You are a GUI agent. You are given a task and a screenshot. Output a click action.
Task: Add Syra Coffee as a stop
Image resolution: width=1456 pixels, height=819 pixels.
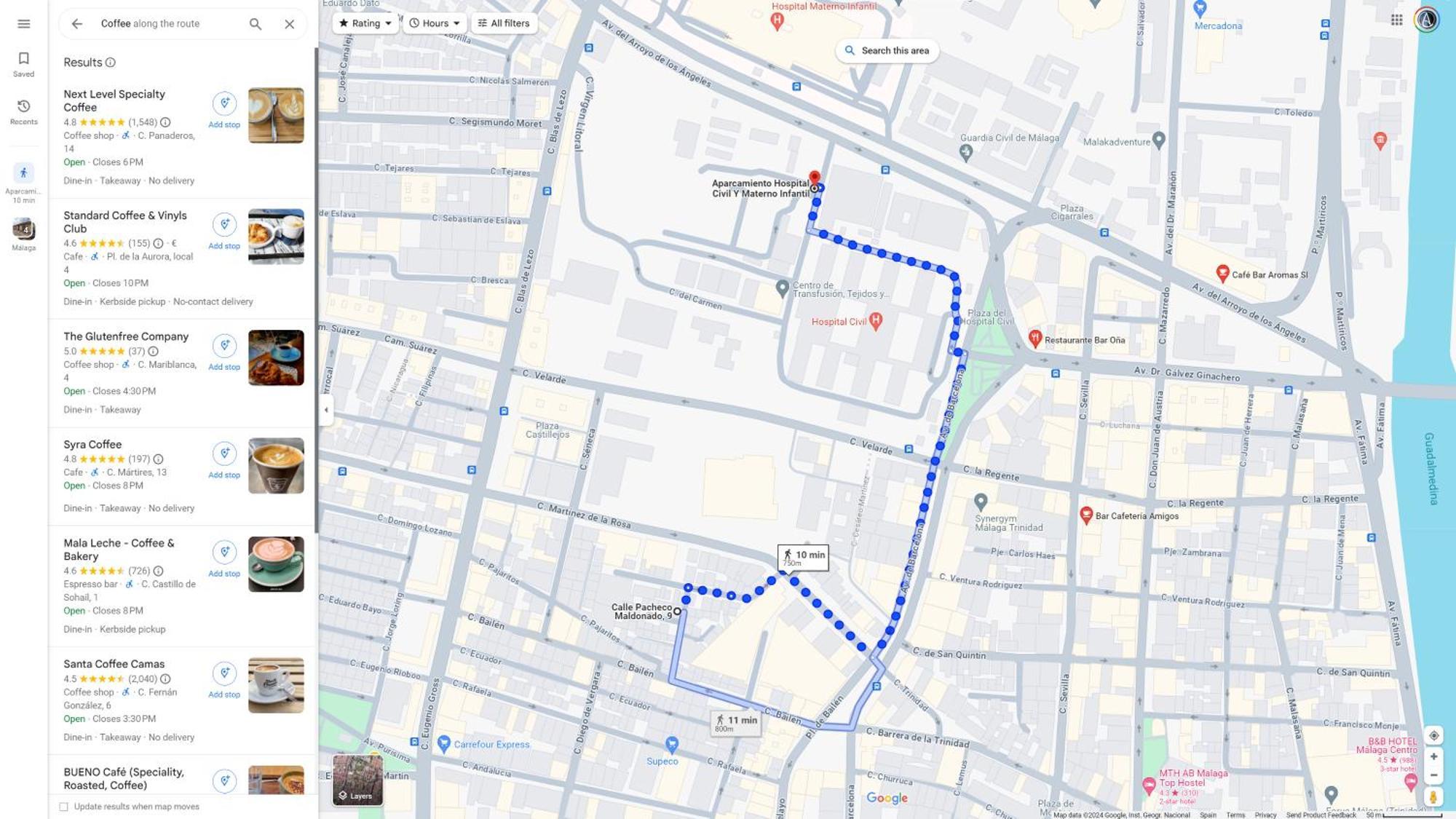coord(224,460)
